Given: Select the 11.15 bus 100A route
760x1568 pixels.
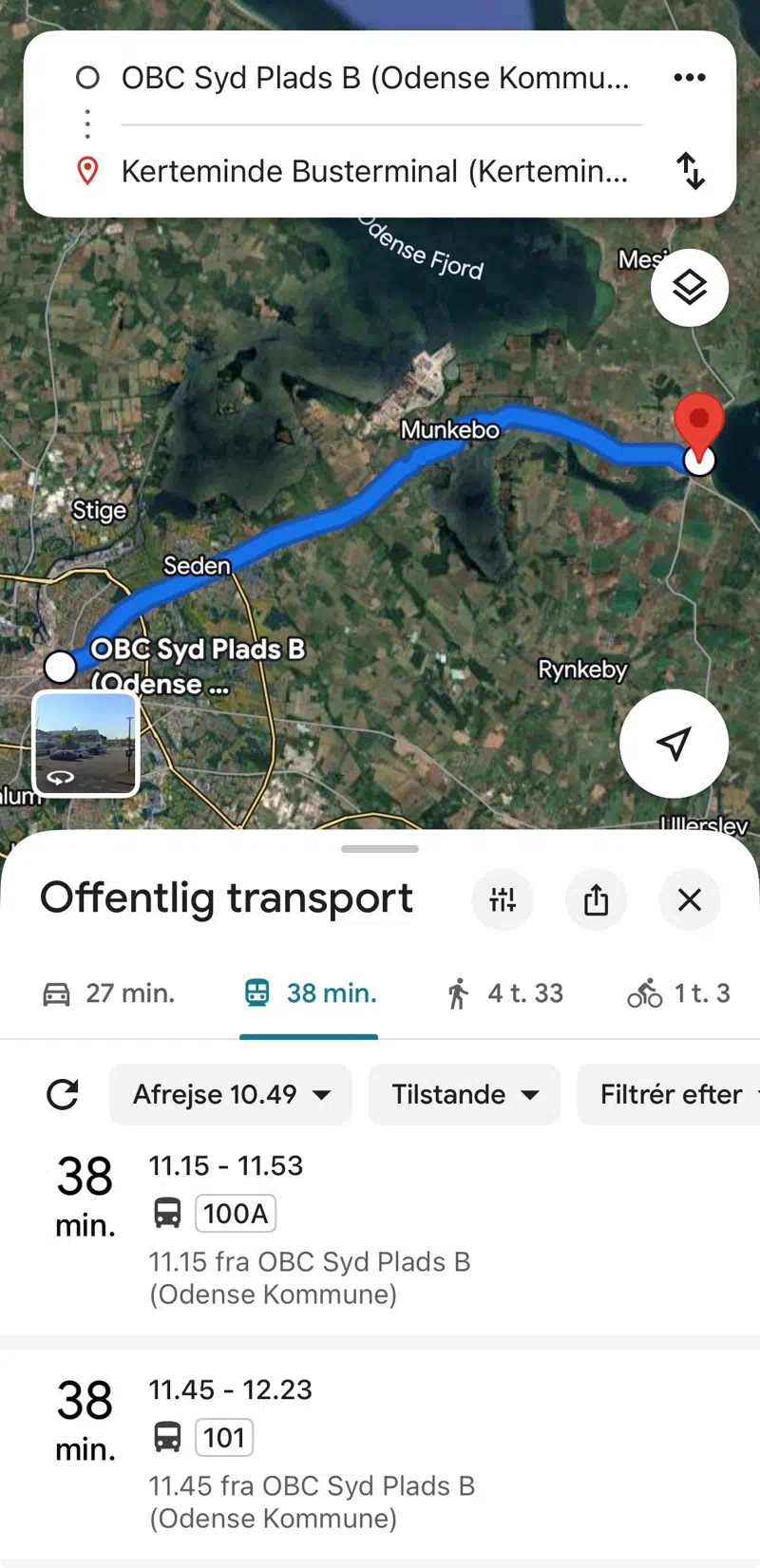Looking at the screenshot, I should 285,1225.
